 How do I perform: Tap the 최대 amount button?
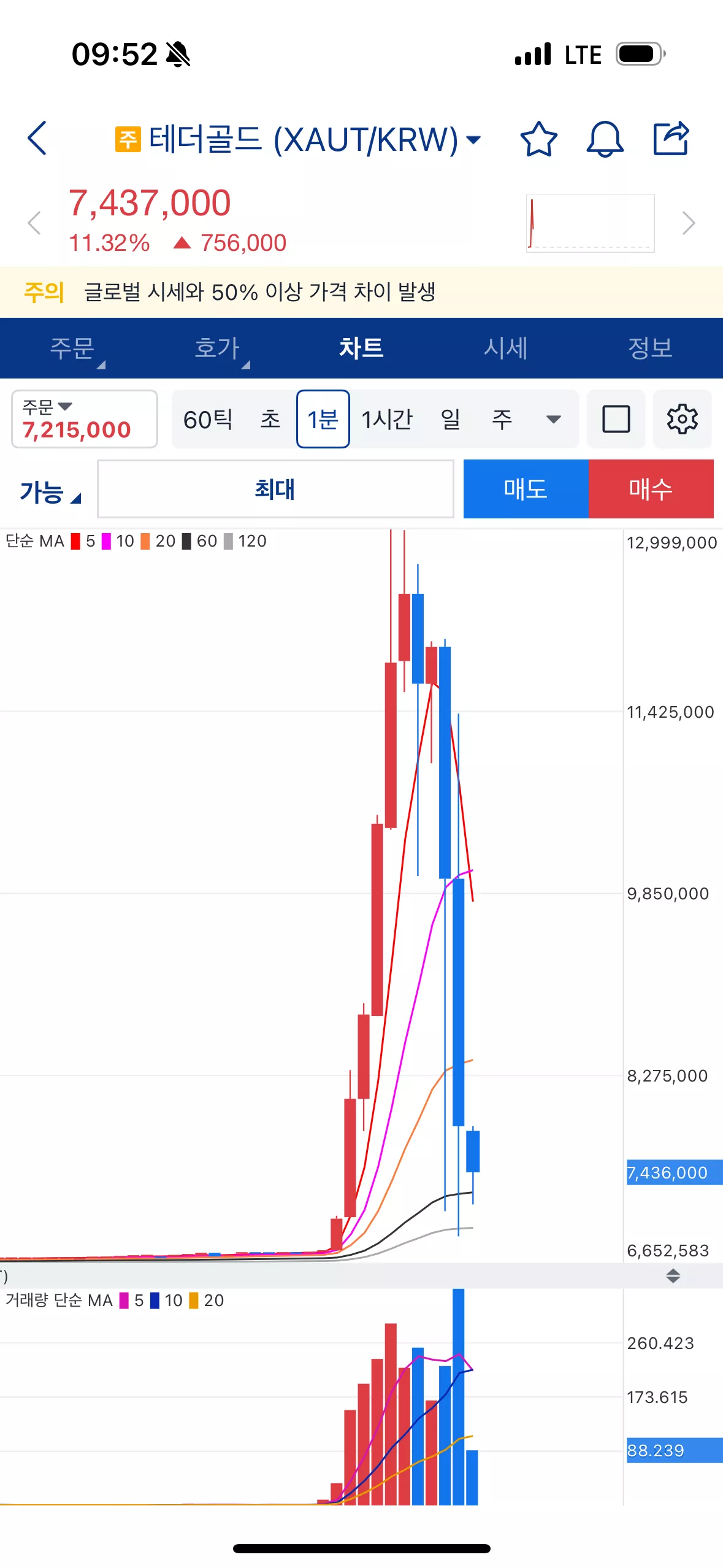point(275,489)
